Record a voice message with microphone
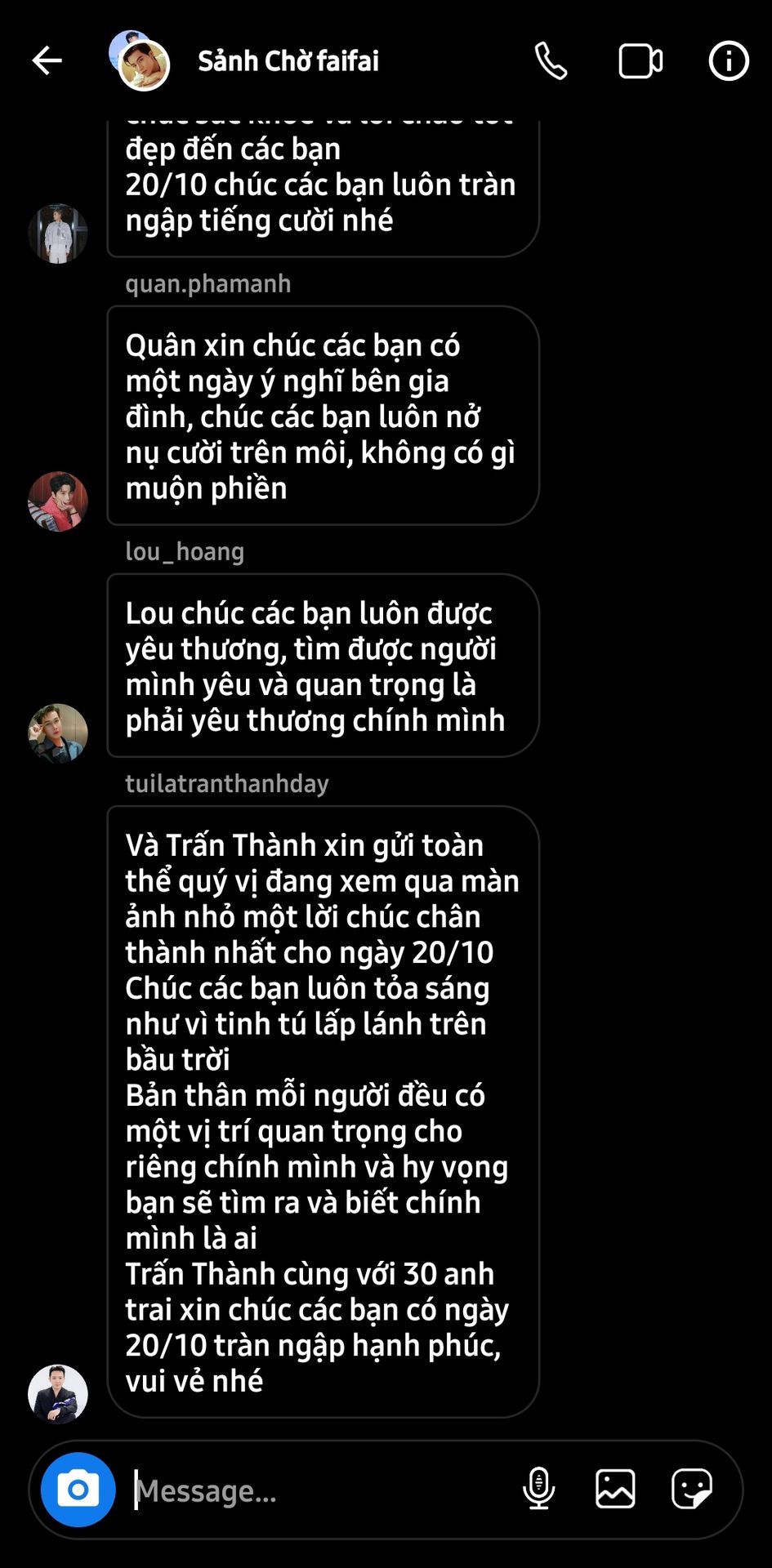 (538, 1489)
